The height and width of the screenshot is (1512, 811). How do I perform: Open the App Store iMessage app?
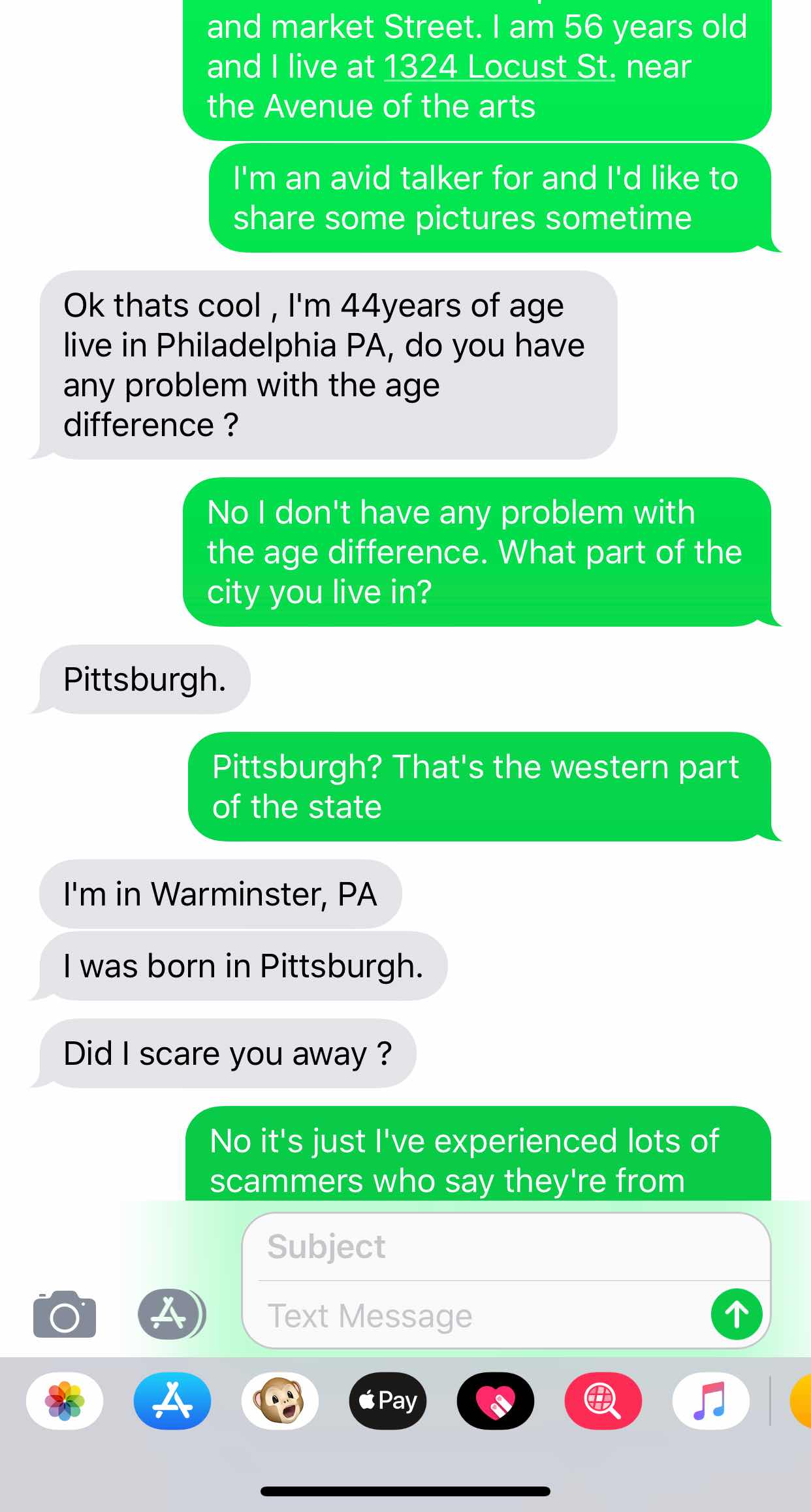172,1401
